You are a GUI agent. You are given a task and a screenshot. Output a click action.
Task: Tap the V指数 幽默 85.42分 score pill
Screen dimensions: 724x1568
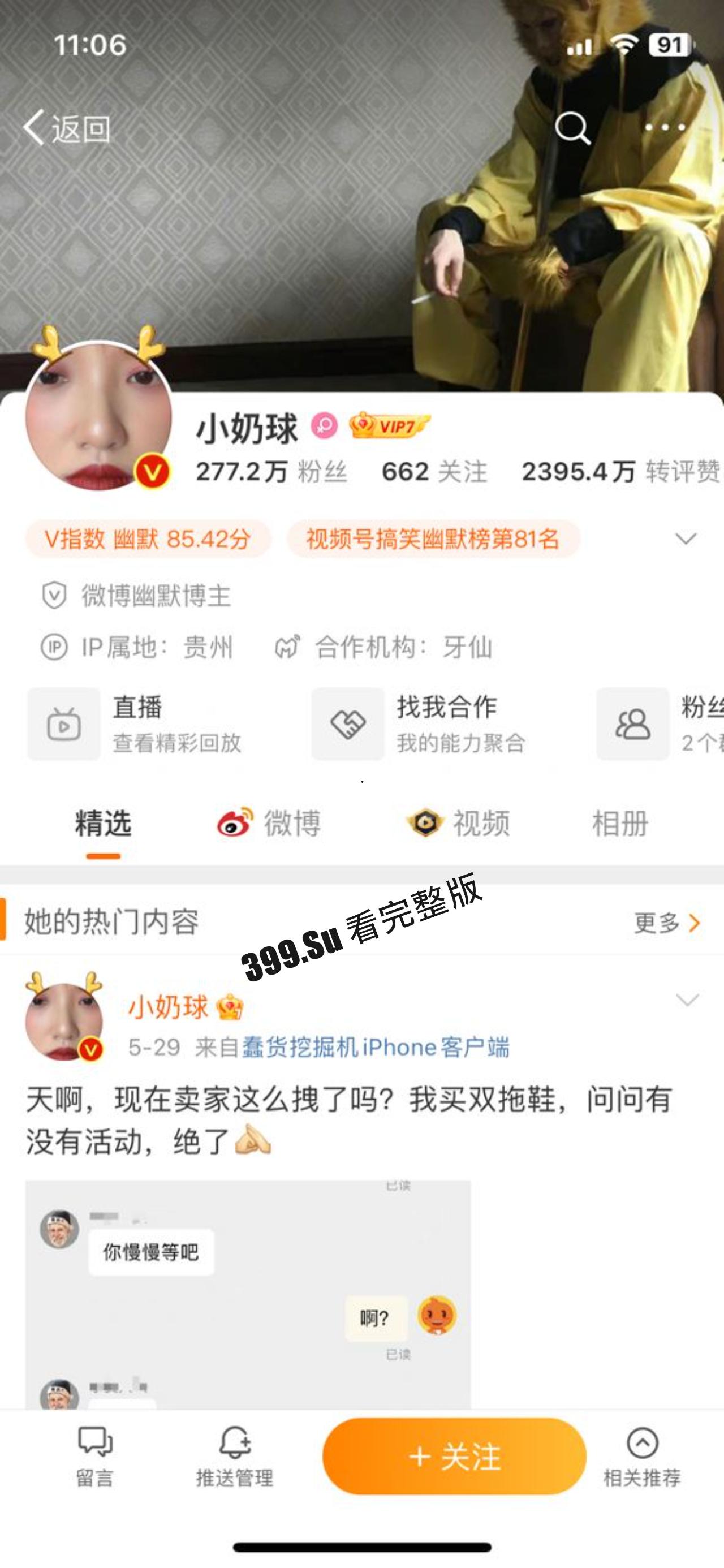click(149, 538)
